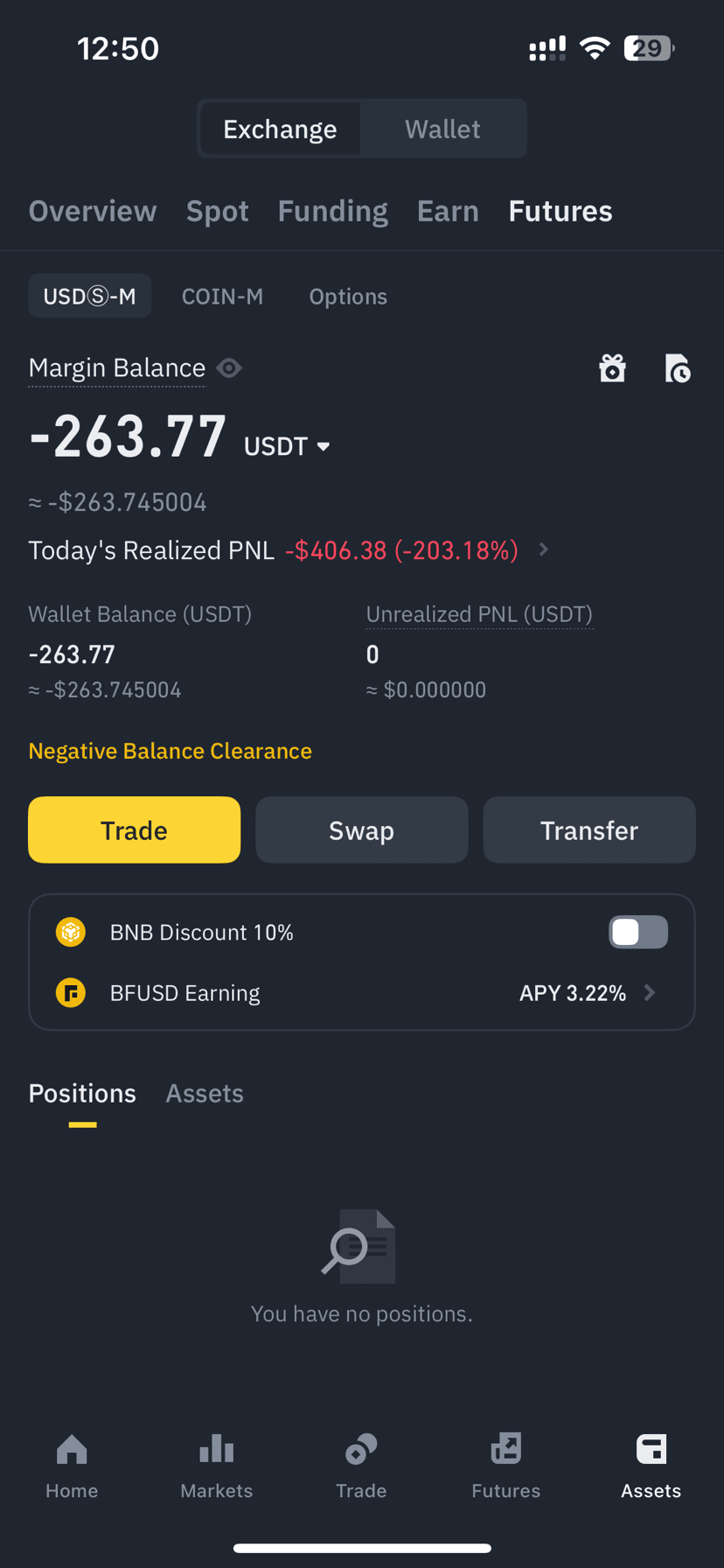Select the COIN-M futures chip

pyautogui.click(x=222, y=297)
